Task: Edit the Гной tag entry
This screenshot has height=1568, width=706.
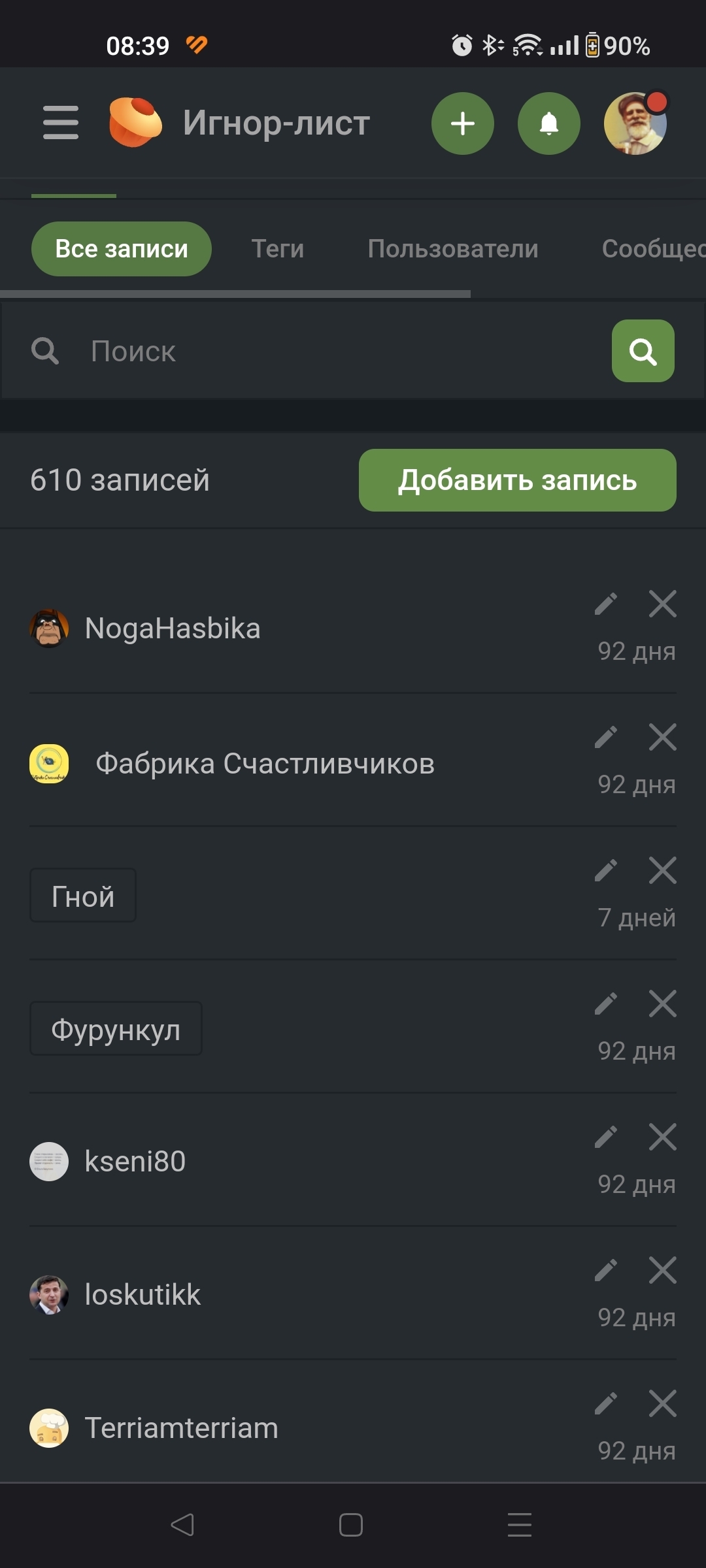Action: pyautogui.click(x=606, y=870)
